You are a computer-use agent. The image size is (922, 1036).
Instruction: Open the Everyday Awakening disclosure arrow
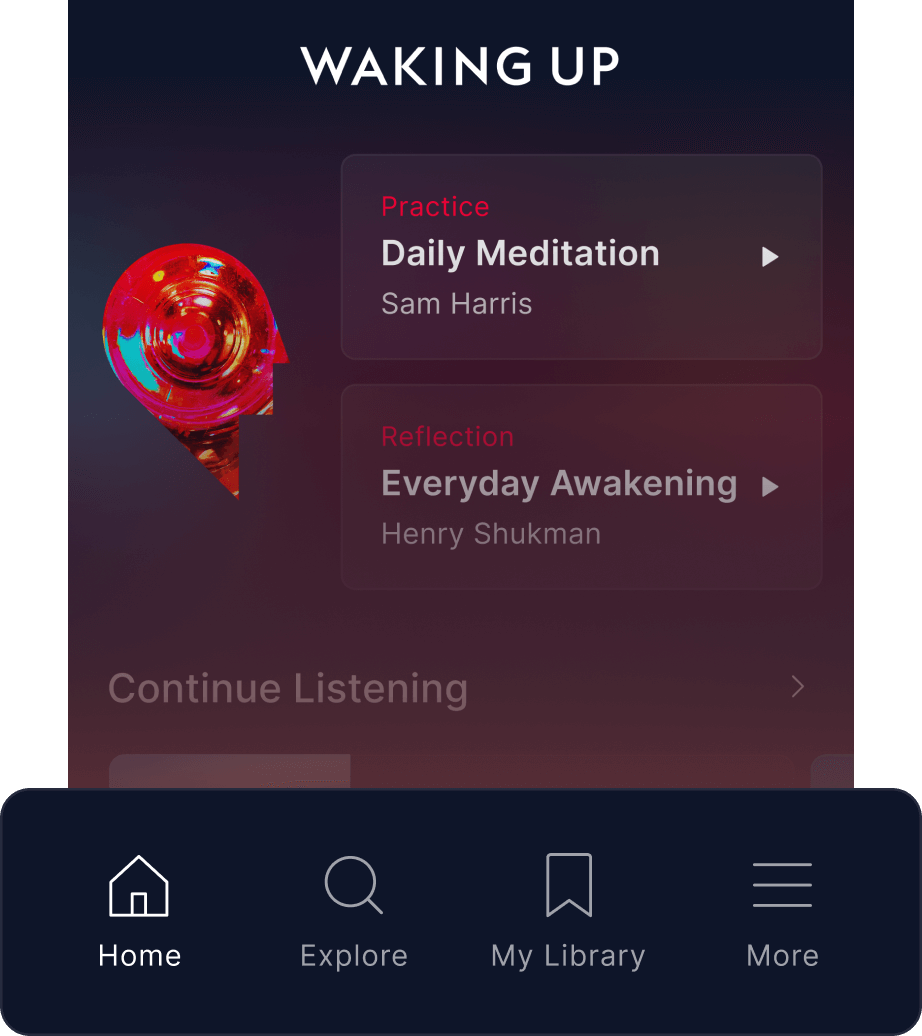coord(770,487)
